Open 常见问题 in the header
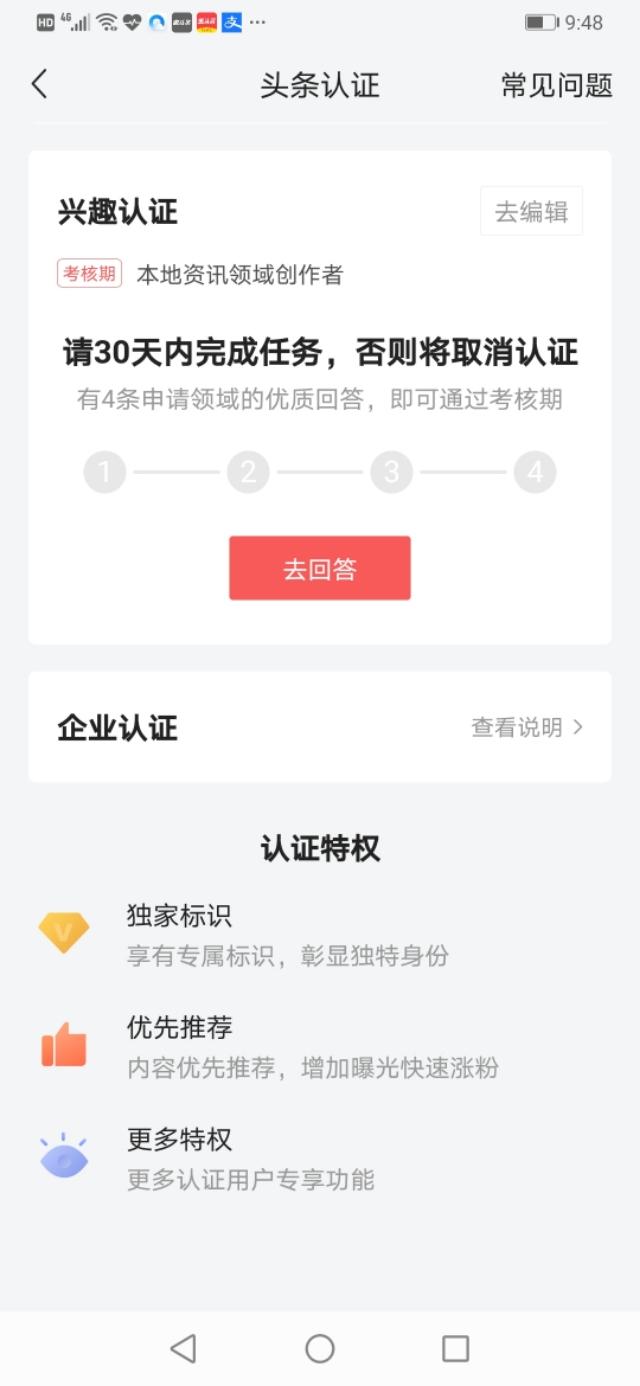 pyautogui.click(x=556, y=85)
